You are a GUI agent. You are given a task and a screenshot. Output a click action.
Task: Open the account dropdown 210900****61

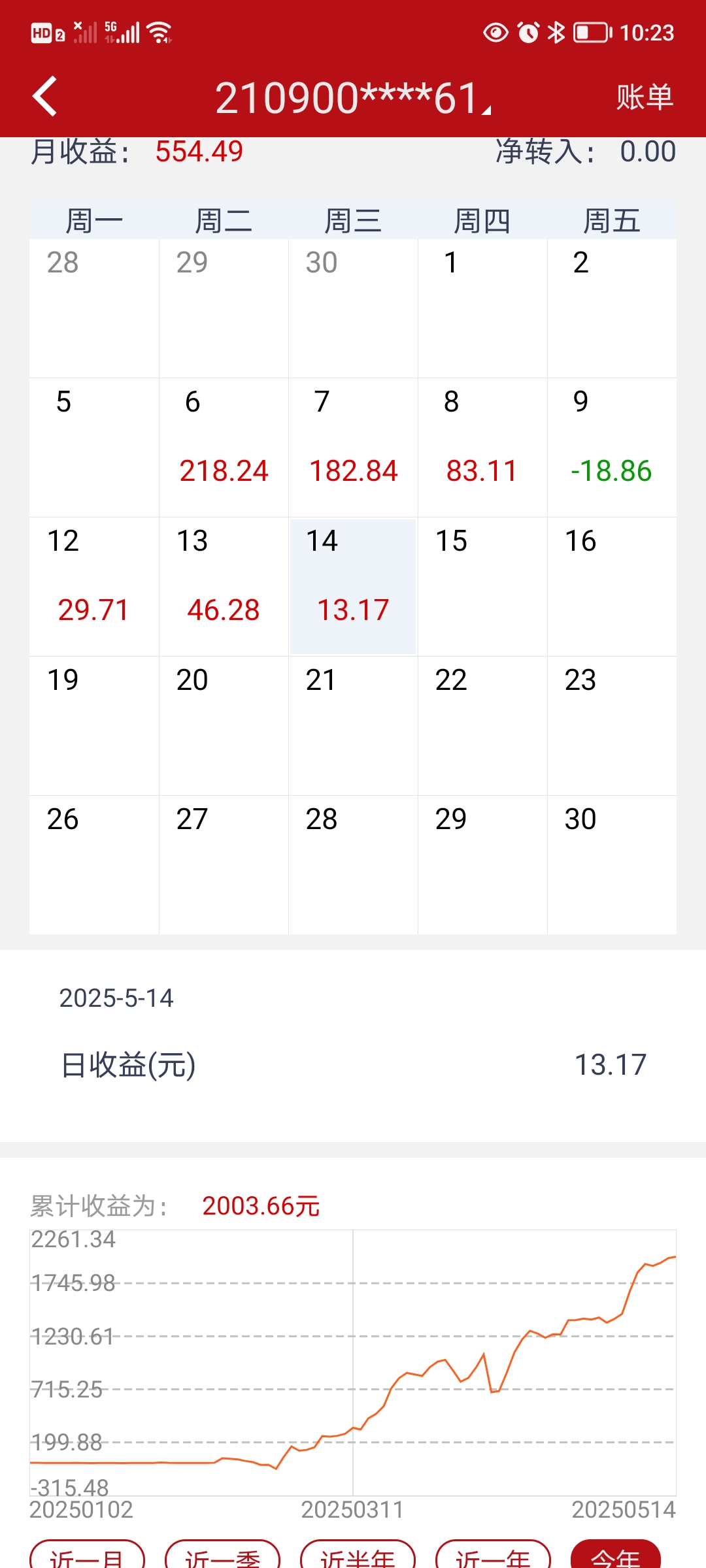pyautogui.click(x=353, y=98)
